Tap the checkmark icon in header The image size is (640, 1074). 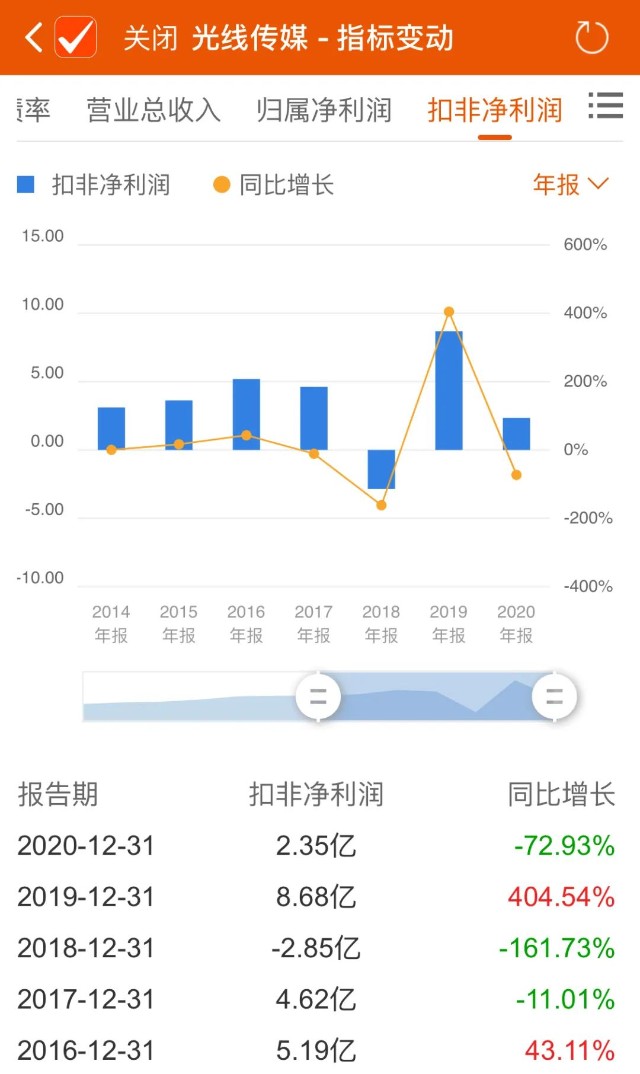76,38
